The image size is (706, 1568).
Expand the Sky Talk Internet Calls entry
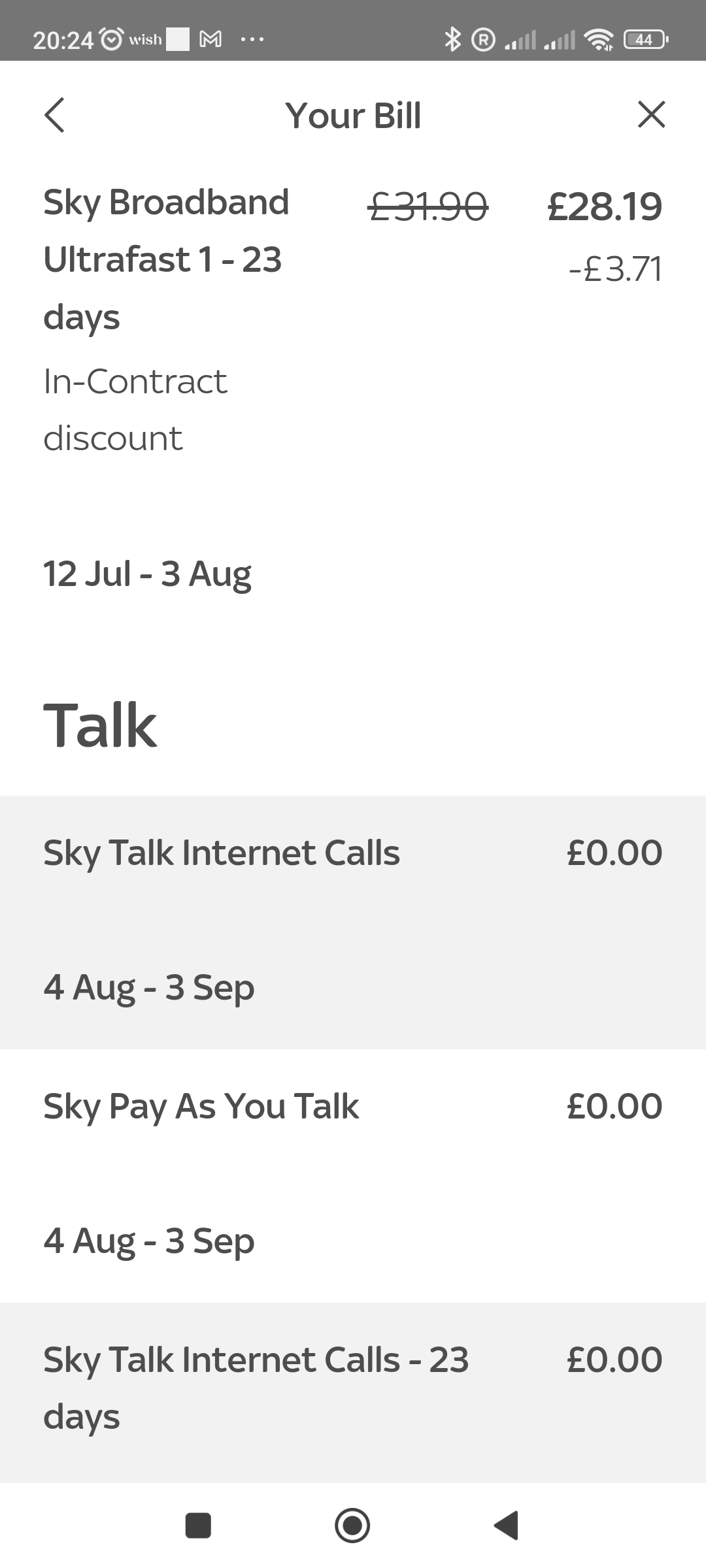[x=222, y=851]
